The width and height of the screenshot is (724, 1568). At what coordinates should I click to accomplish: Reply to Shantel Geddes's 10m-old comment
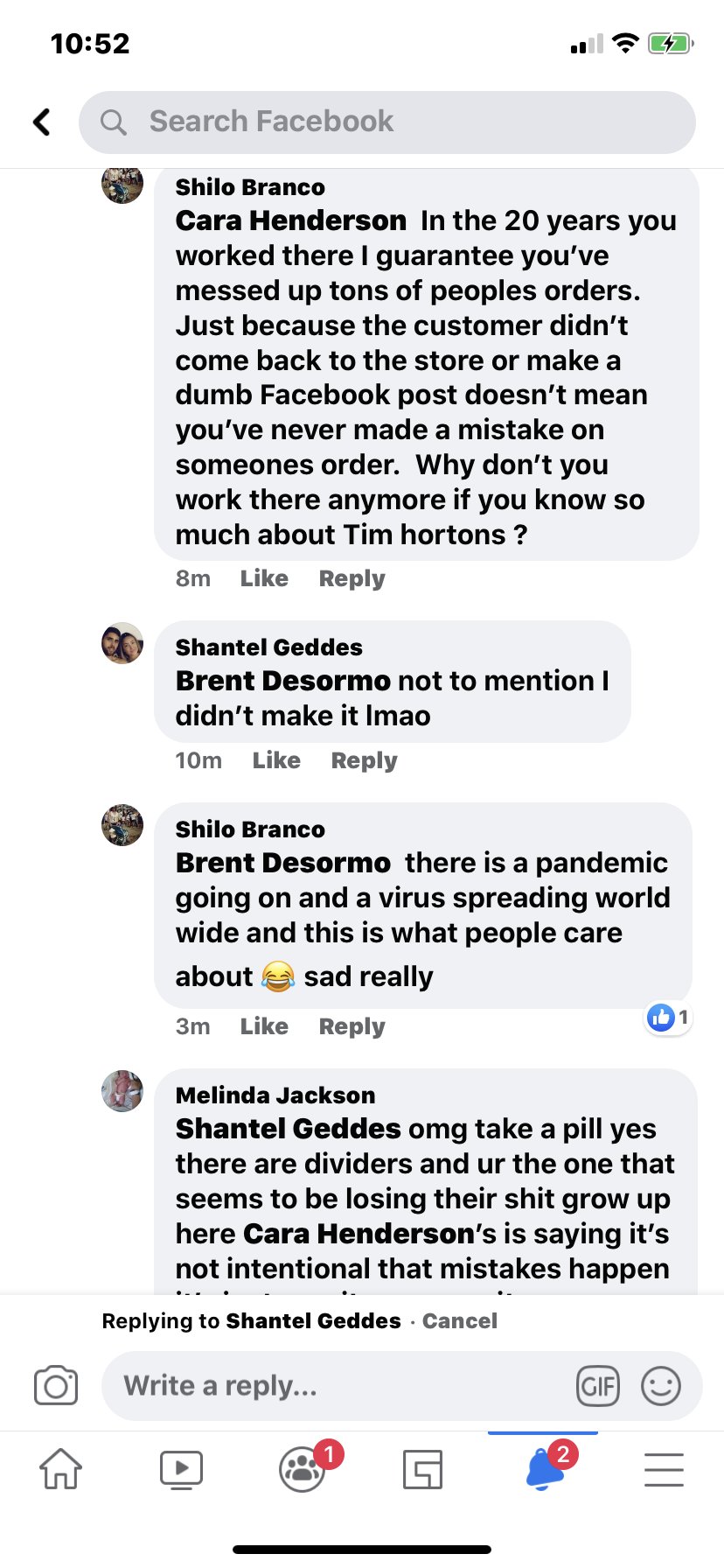[x=364, y=760]
